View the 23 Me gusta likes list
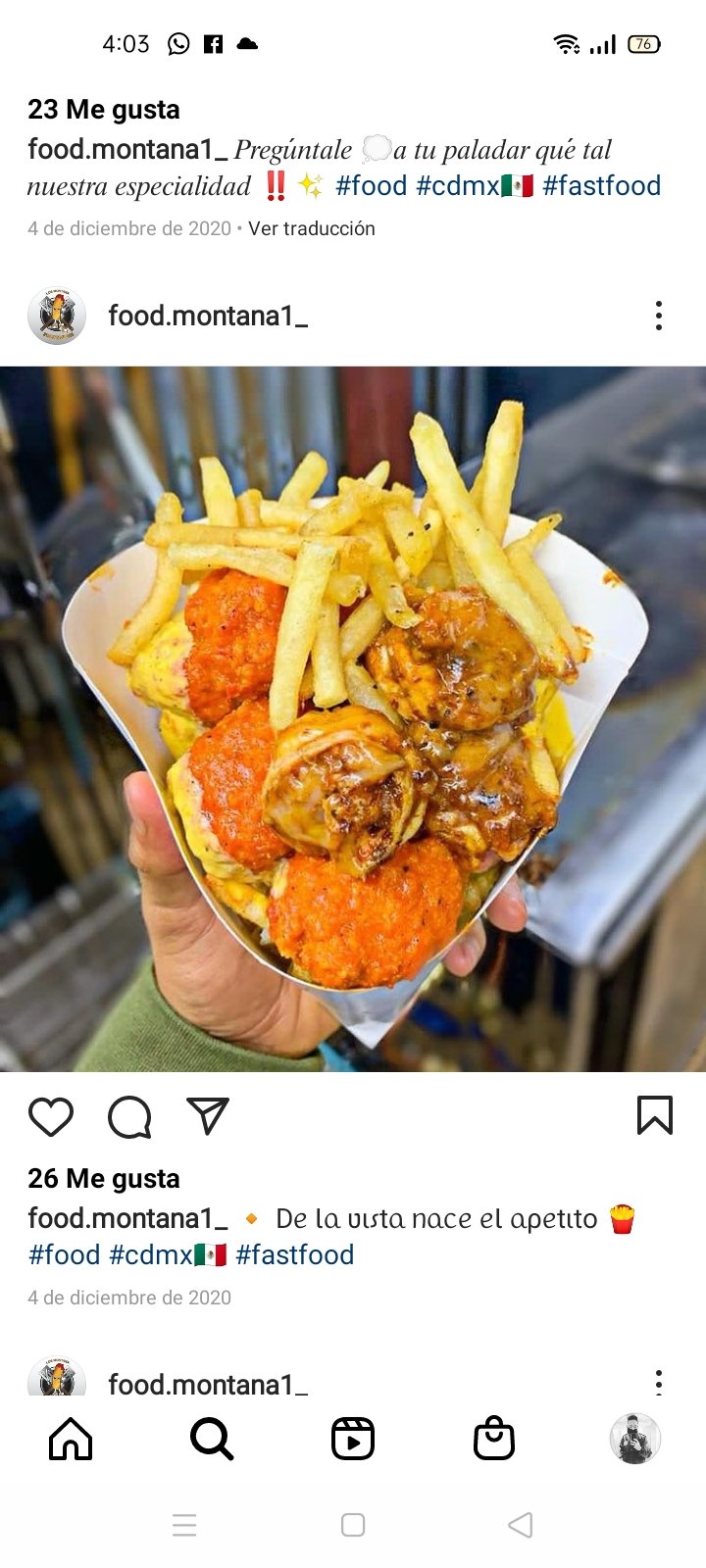This screenshot has height=1568, width=706. point(104,109)
